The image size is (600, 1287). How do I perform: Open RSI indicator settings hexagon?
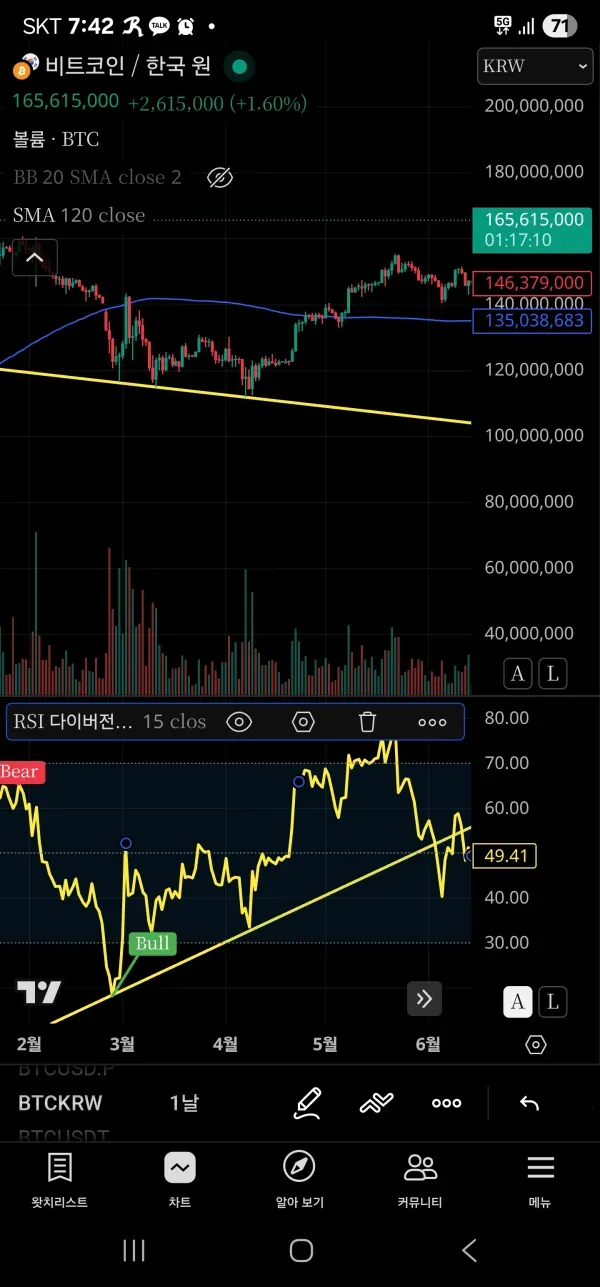(303, 722)
